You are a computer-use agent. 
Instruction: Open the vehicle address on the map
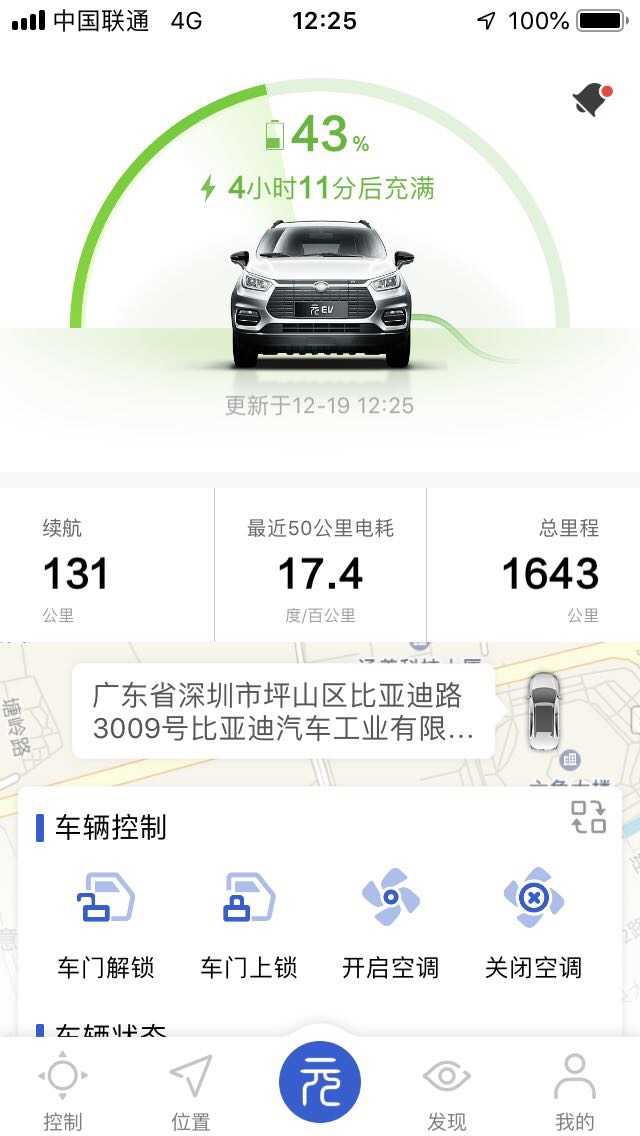(283, 711)
